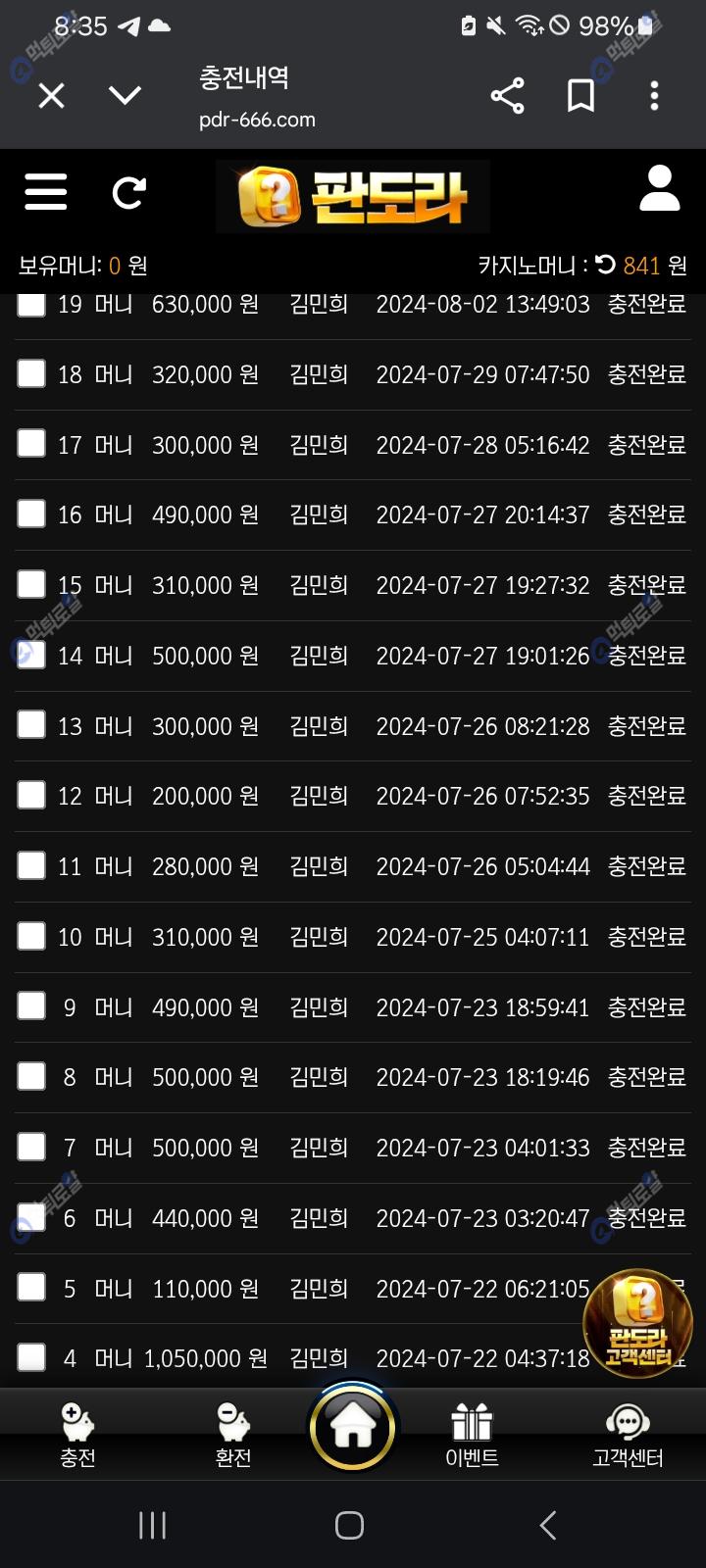Open the 이벤트 tab

(x=472, y=1435)
